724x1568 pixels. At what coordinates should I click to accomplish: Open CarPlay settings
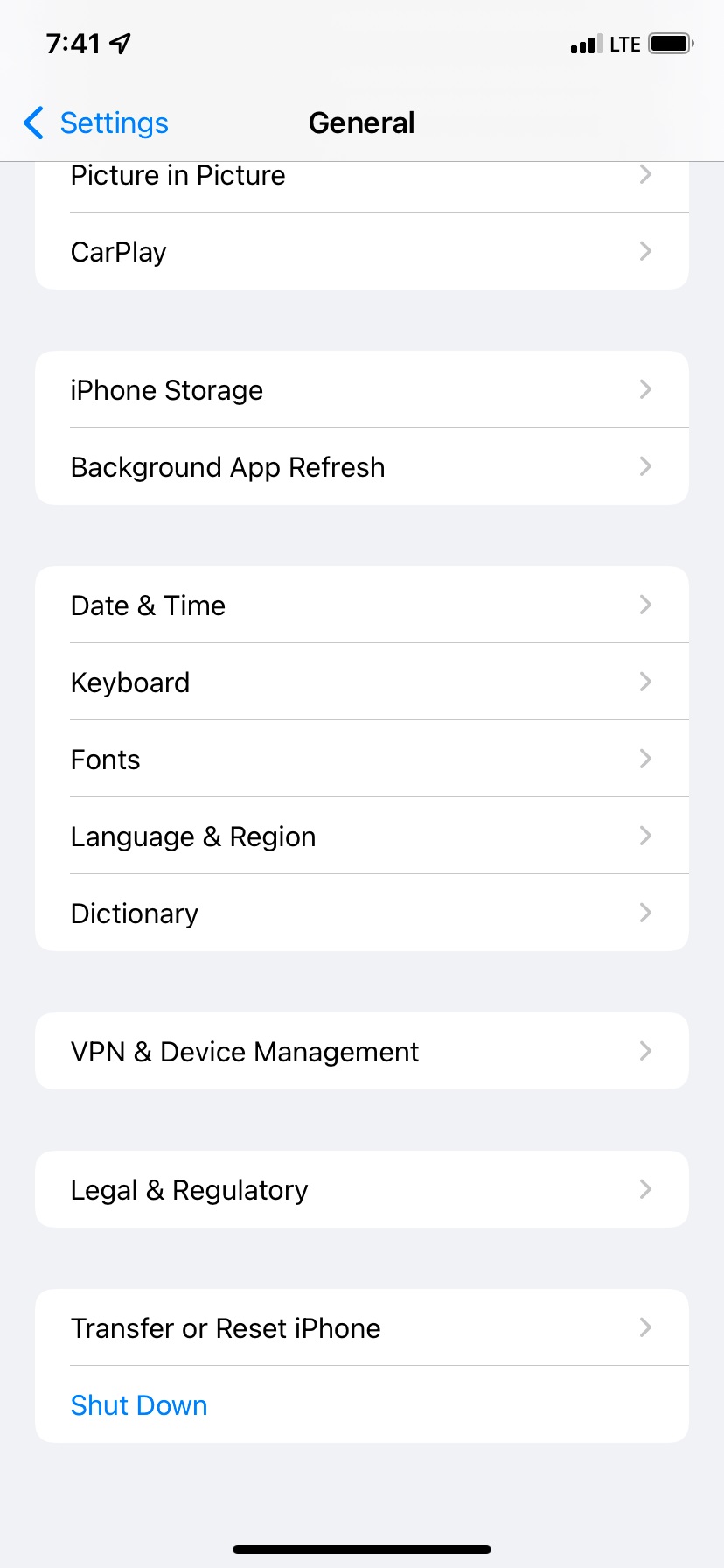pyautogui.click(x=362, y=251)
